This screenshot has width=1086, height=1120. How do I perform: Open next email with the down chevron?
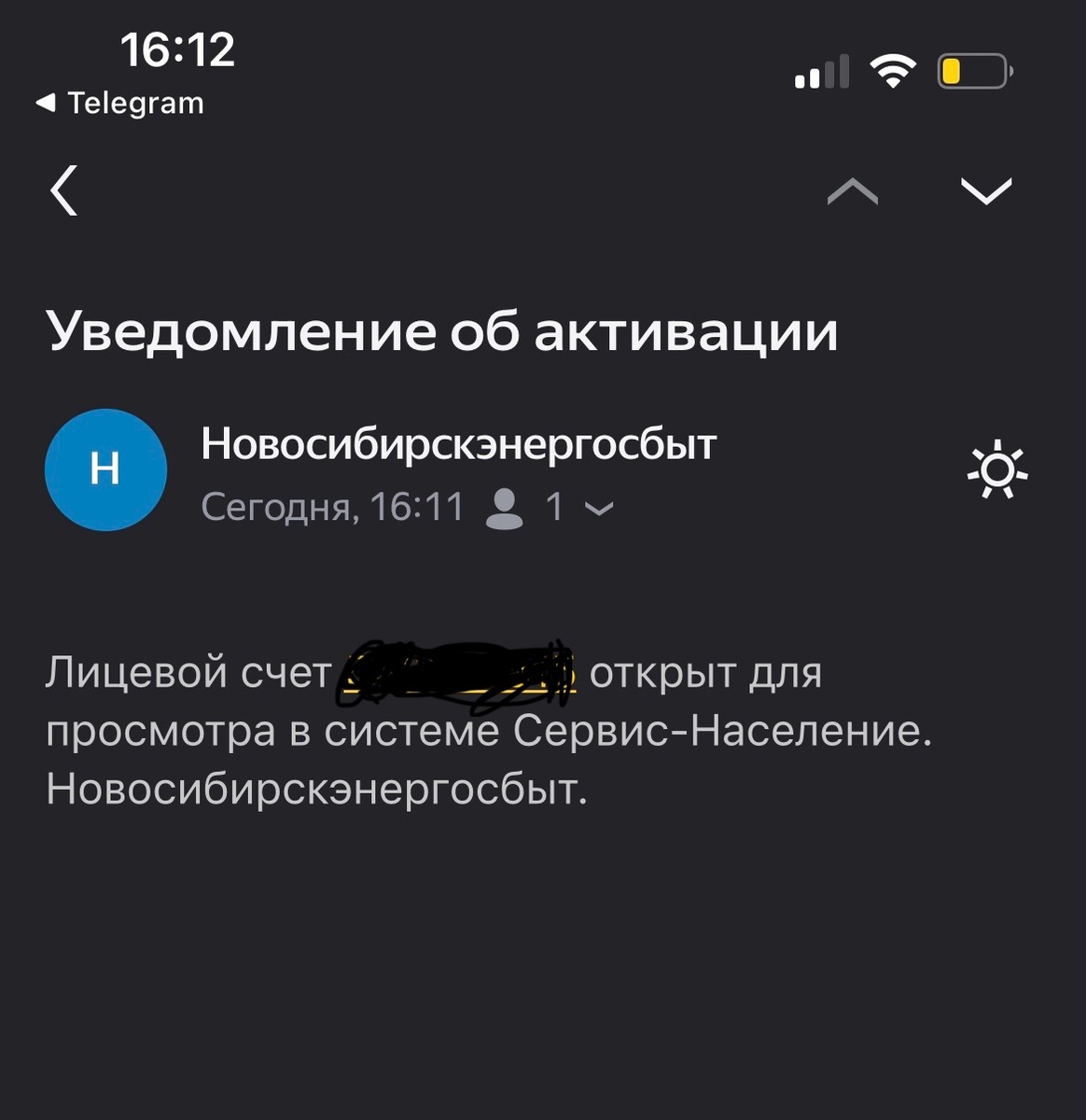click(x=984, y=190)
